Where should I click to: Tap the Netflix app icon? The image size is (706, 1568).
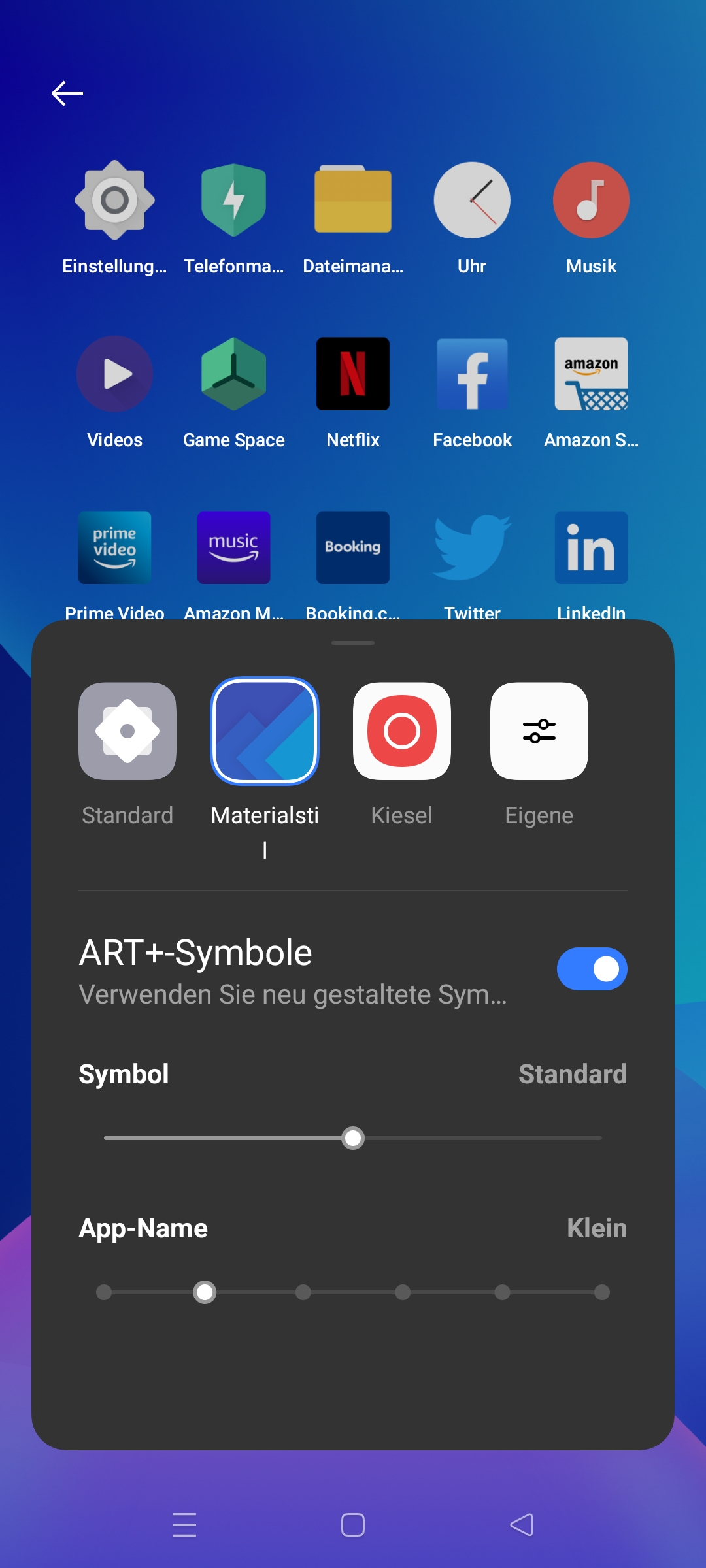pyautogui.click(x=353, y=374)
